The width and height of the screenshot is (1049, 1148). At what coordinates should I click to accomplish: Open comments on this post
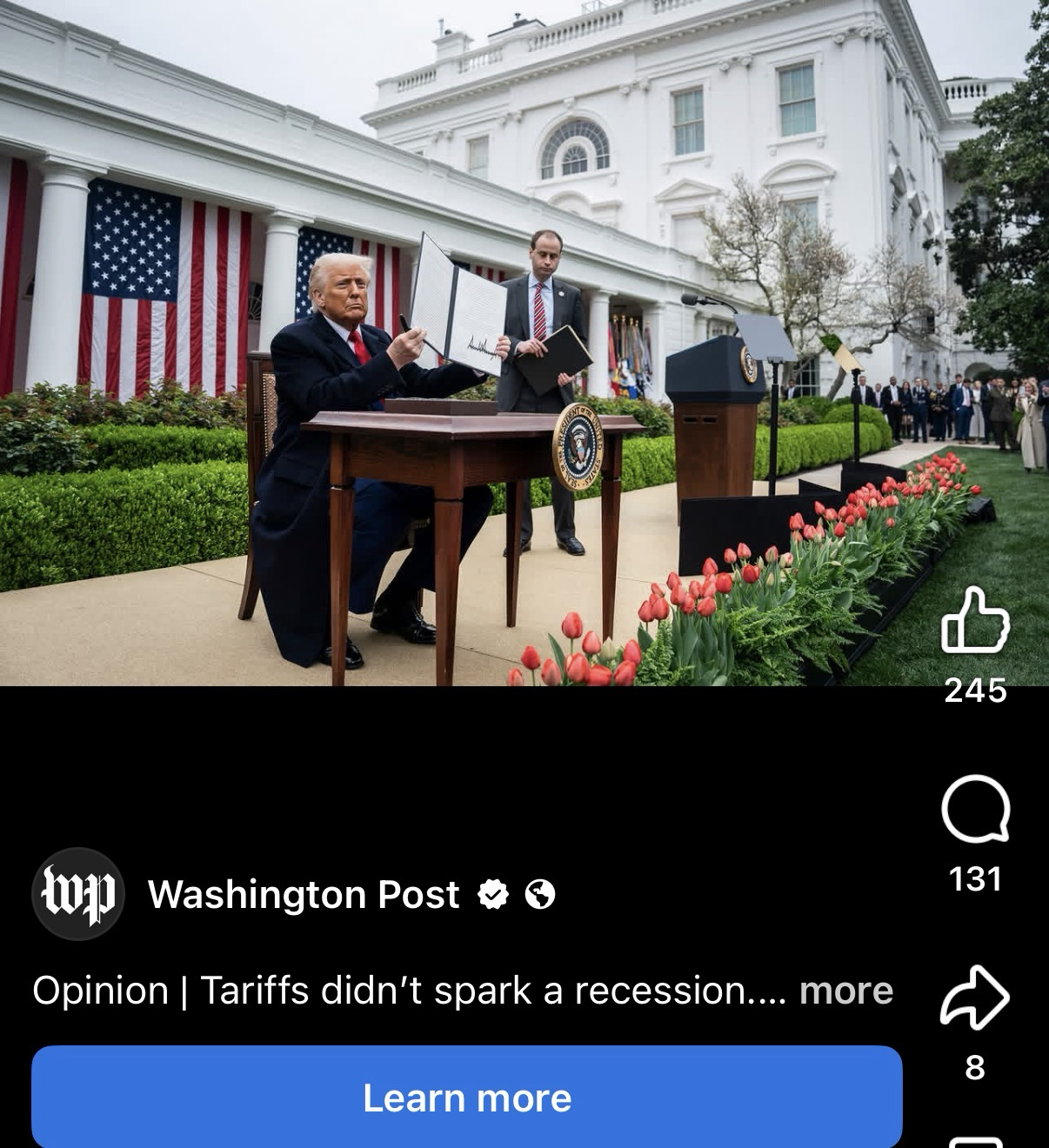click(975, 809)
